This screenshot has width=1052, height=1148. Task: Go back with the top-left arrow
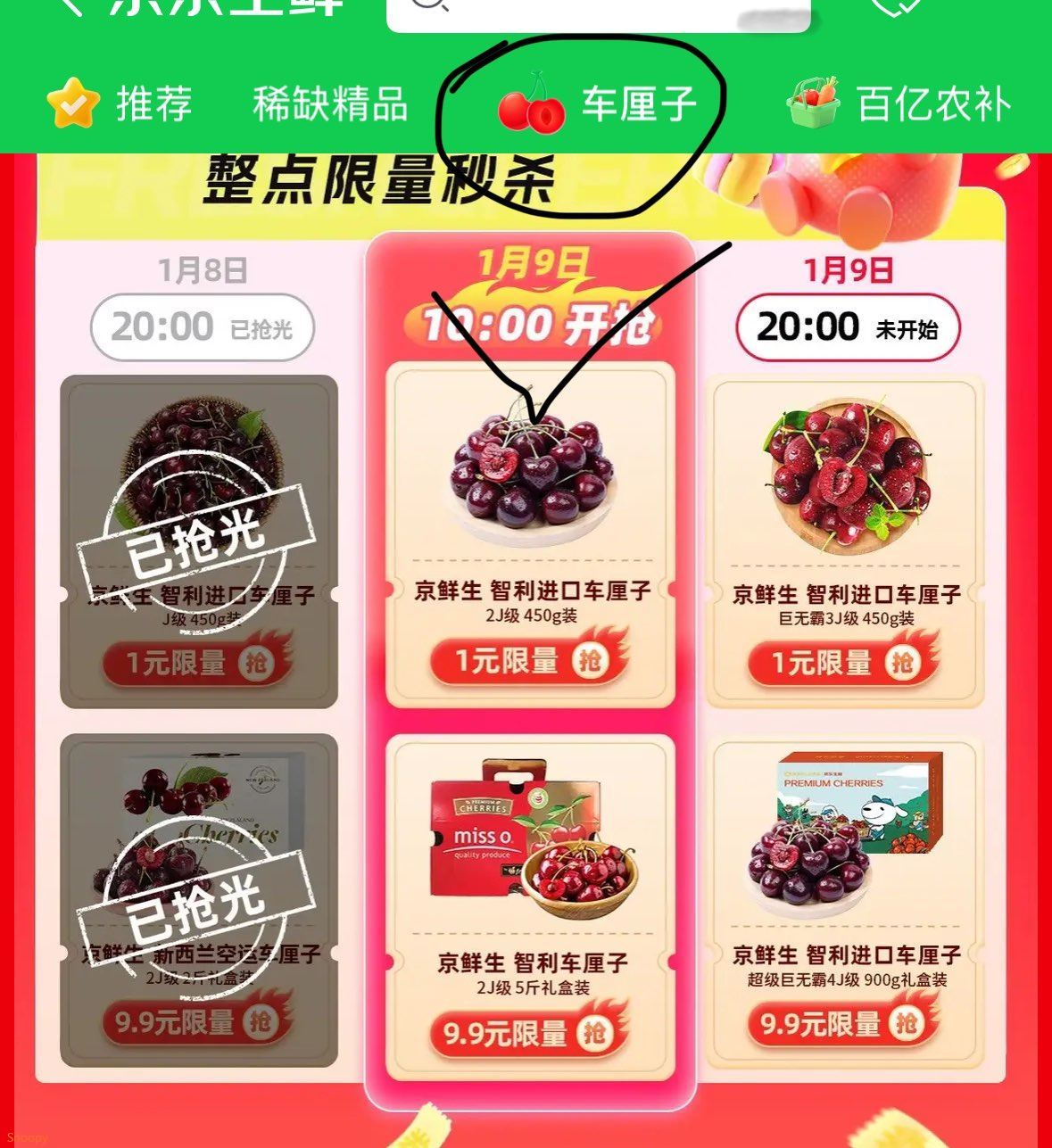pyautogui.click(x=71, y=7)
